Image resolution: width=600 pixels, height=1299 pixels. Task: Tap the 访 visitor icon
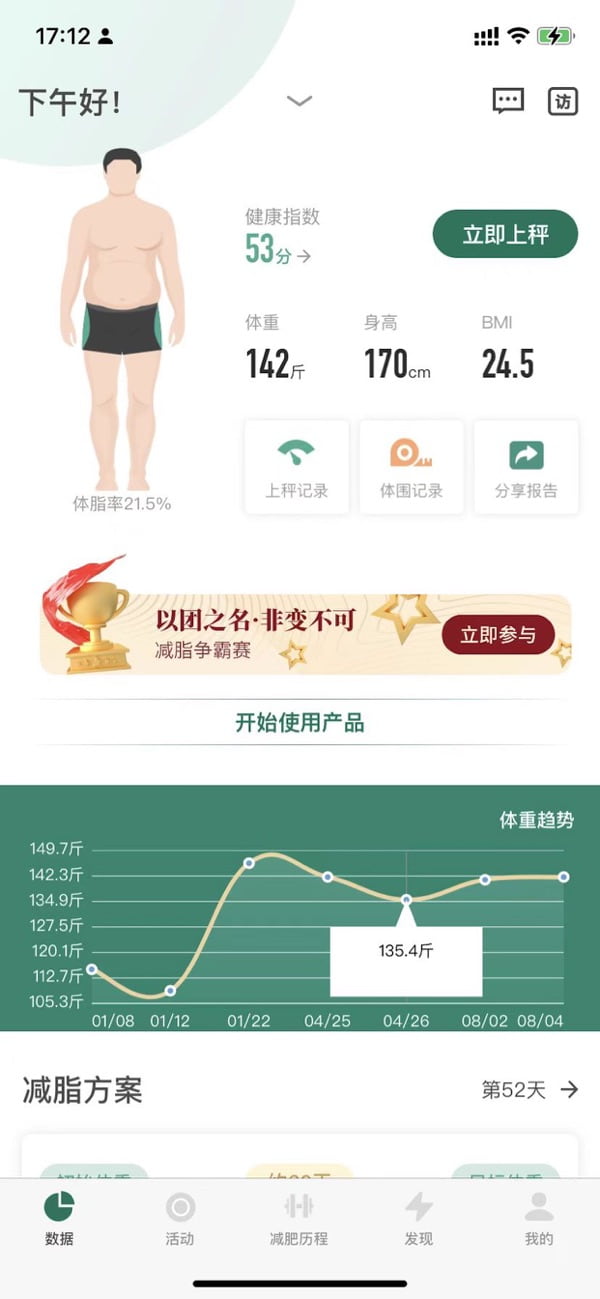[563, 101]
